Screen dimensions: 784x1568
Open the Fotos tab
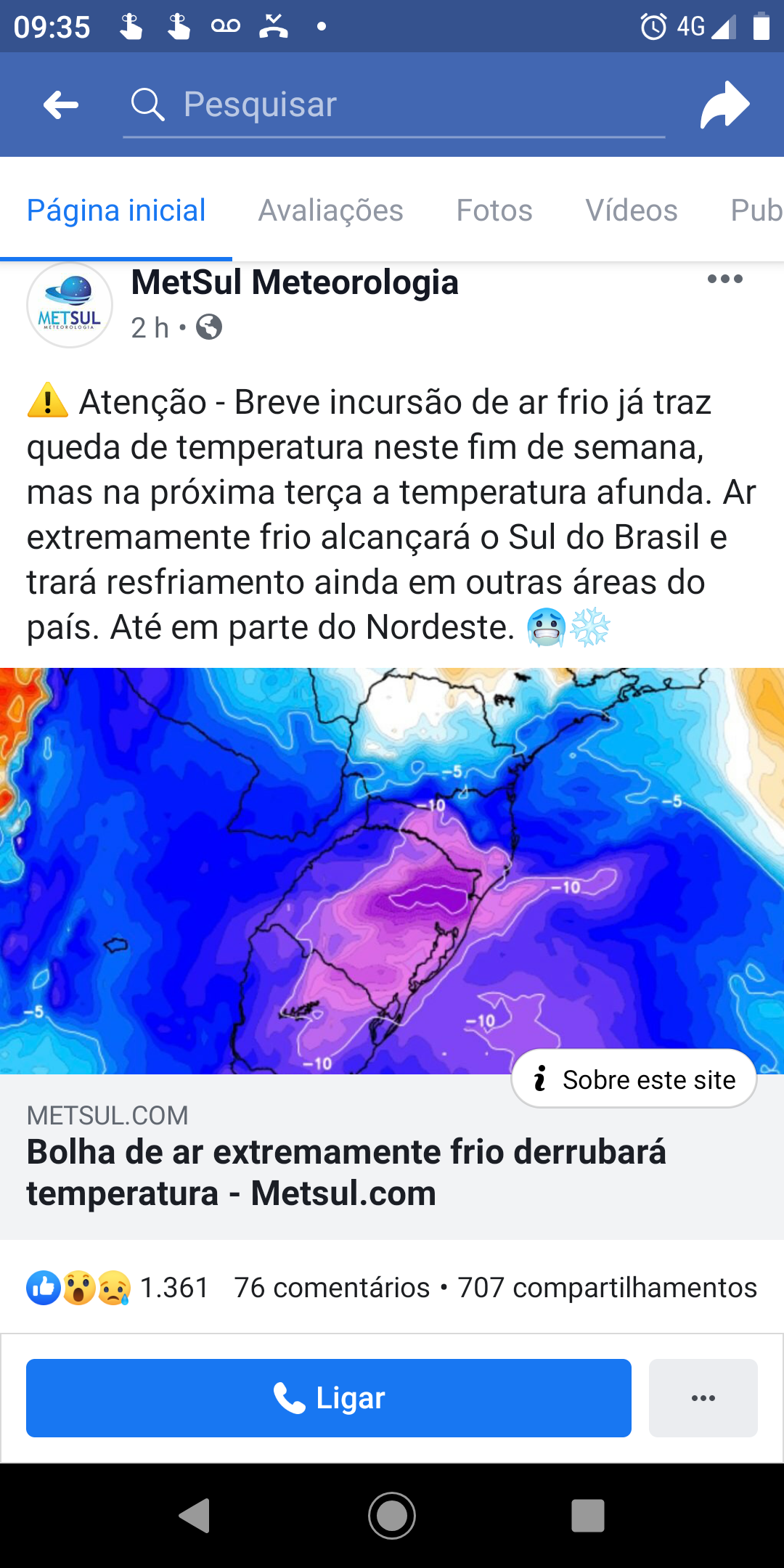[494, 211]
